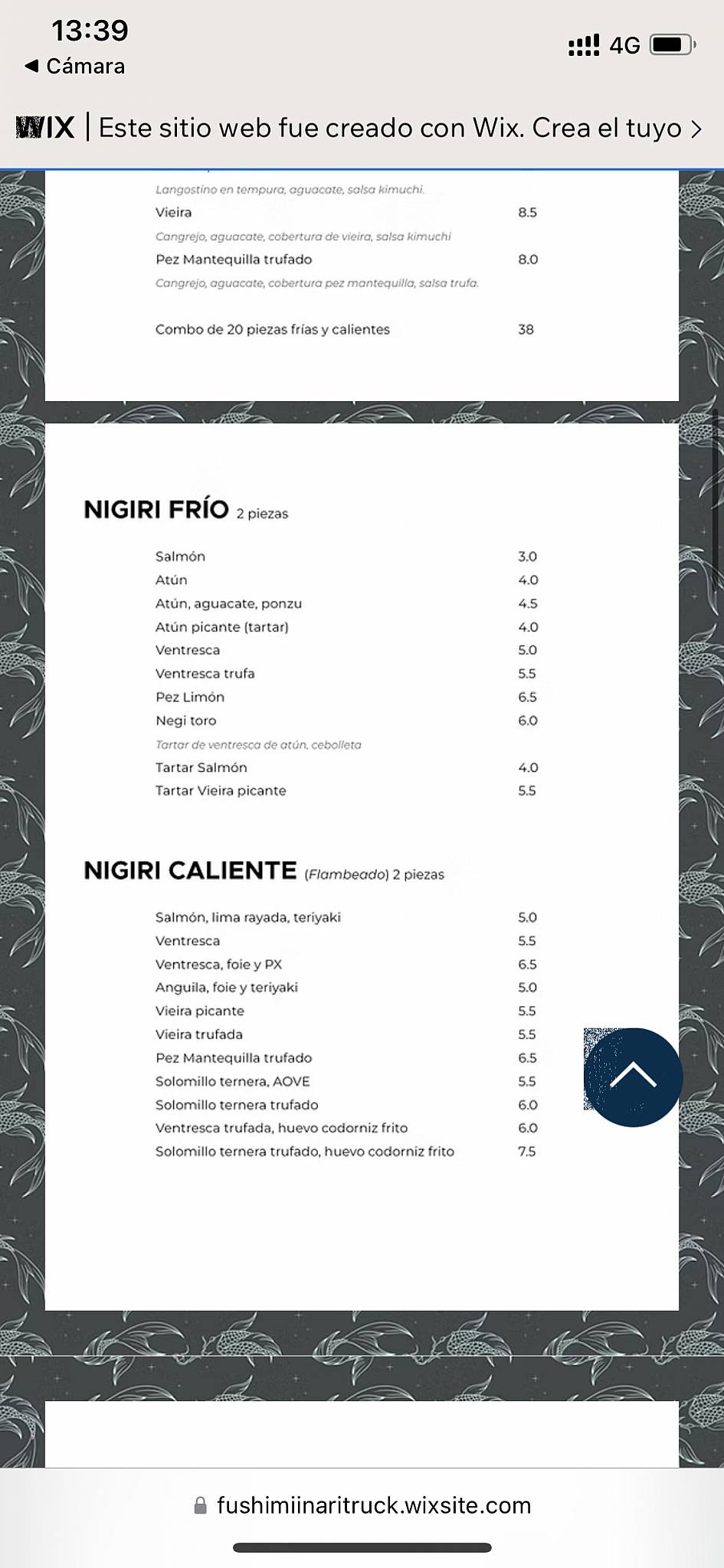
Task: Tap the scroll-to-top arrow button
Action: [x=633, y=1076]
